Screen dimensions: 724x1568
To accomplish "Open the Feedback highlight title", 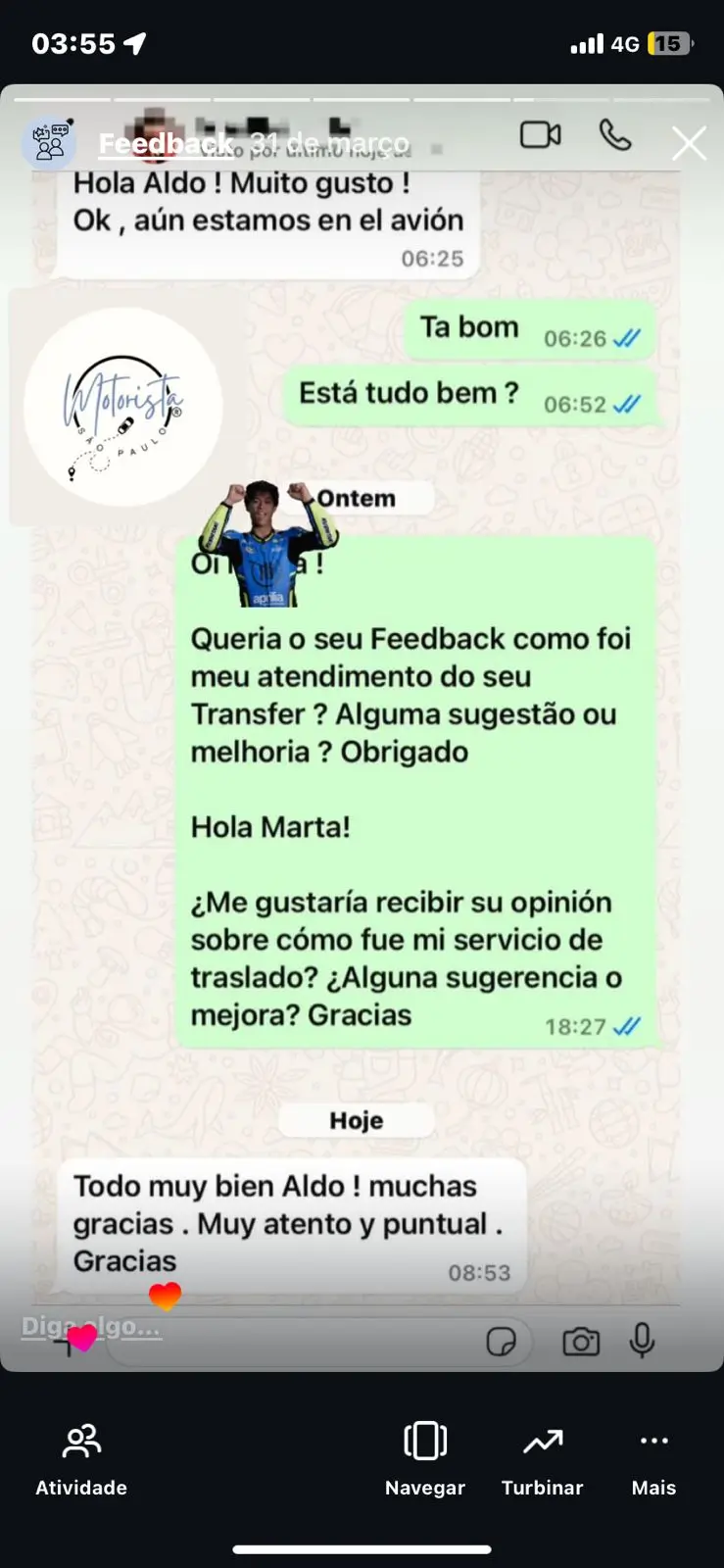I will click(166, 144).
